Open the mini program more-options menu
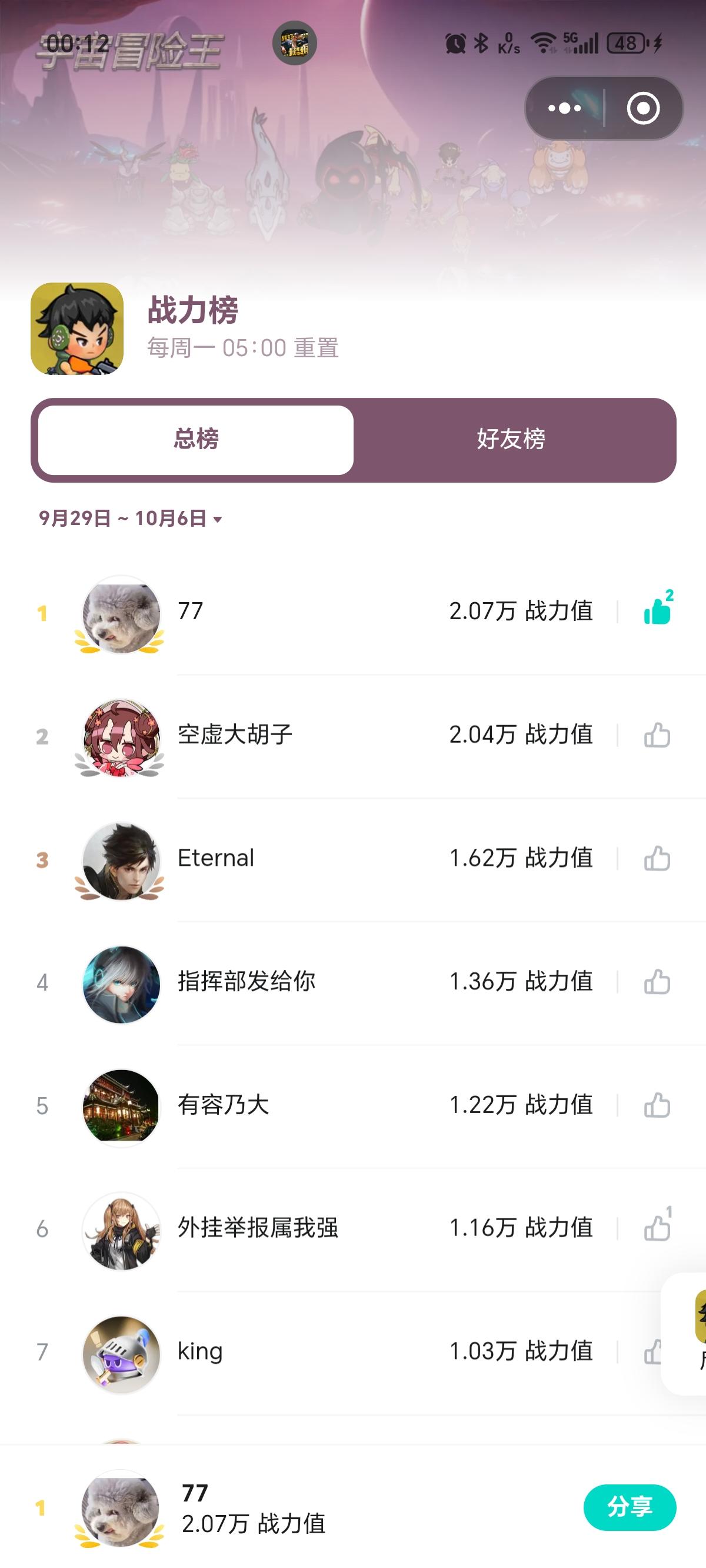This screenshot has height=1568, width=706. tap(564, 108)
